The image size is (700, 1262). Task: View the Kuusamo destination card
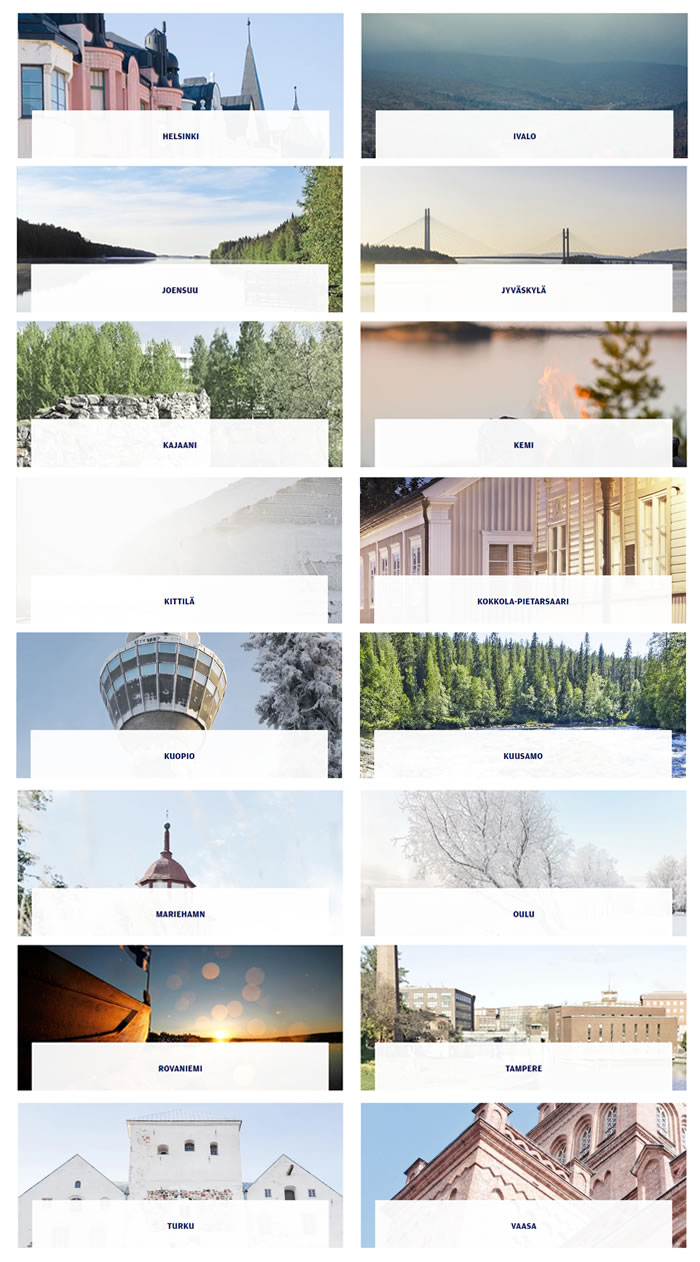point(524,756)
